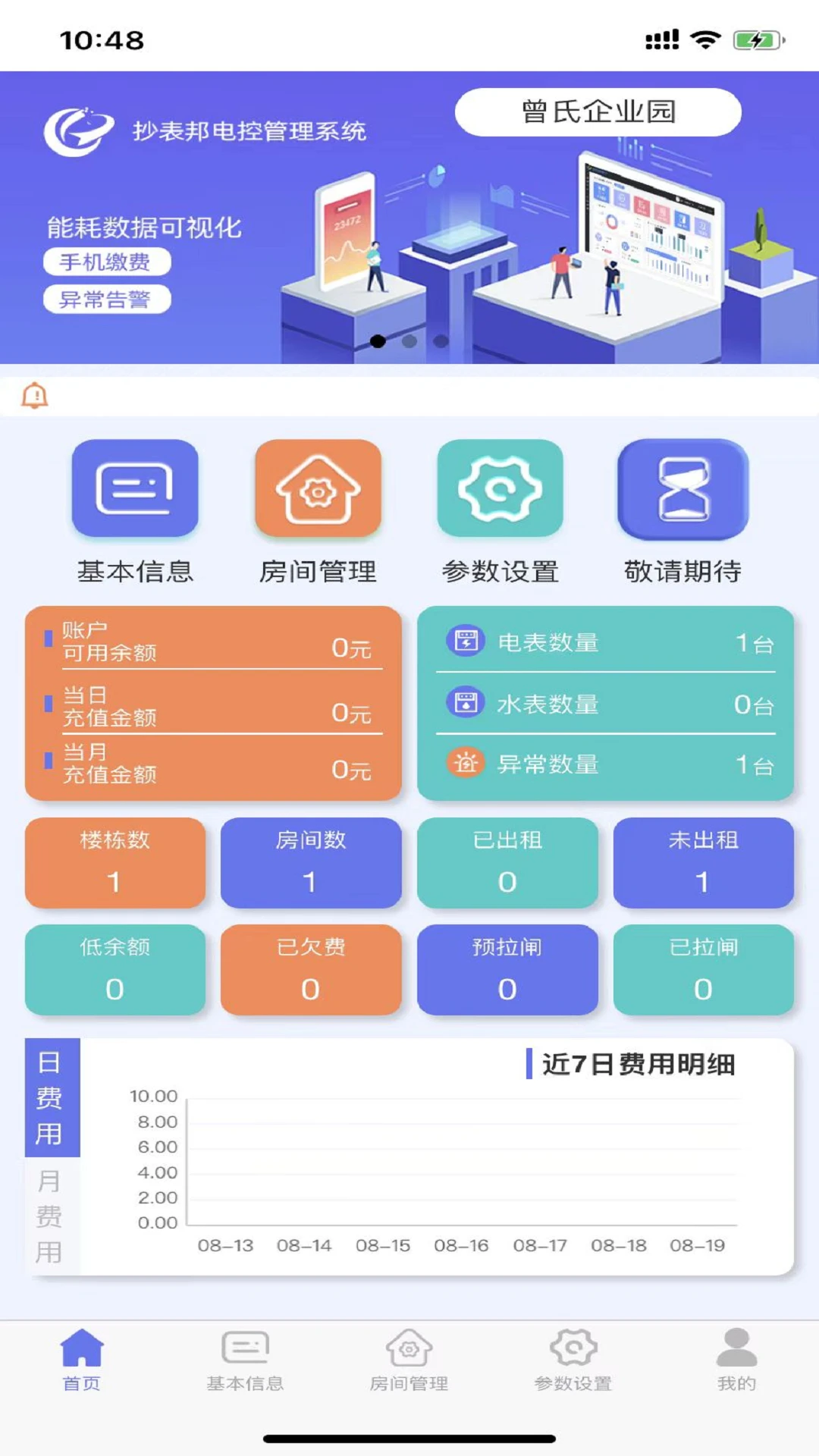Viewport: 819px width, 1456px height.
Task: Open the 预拉闸 card
Action: pyautogui.click(x=507, y=969)
